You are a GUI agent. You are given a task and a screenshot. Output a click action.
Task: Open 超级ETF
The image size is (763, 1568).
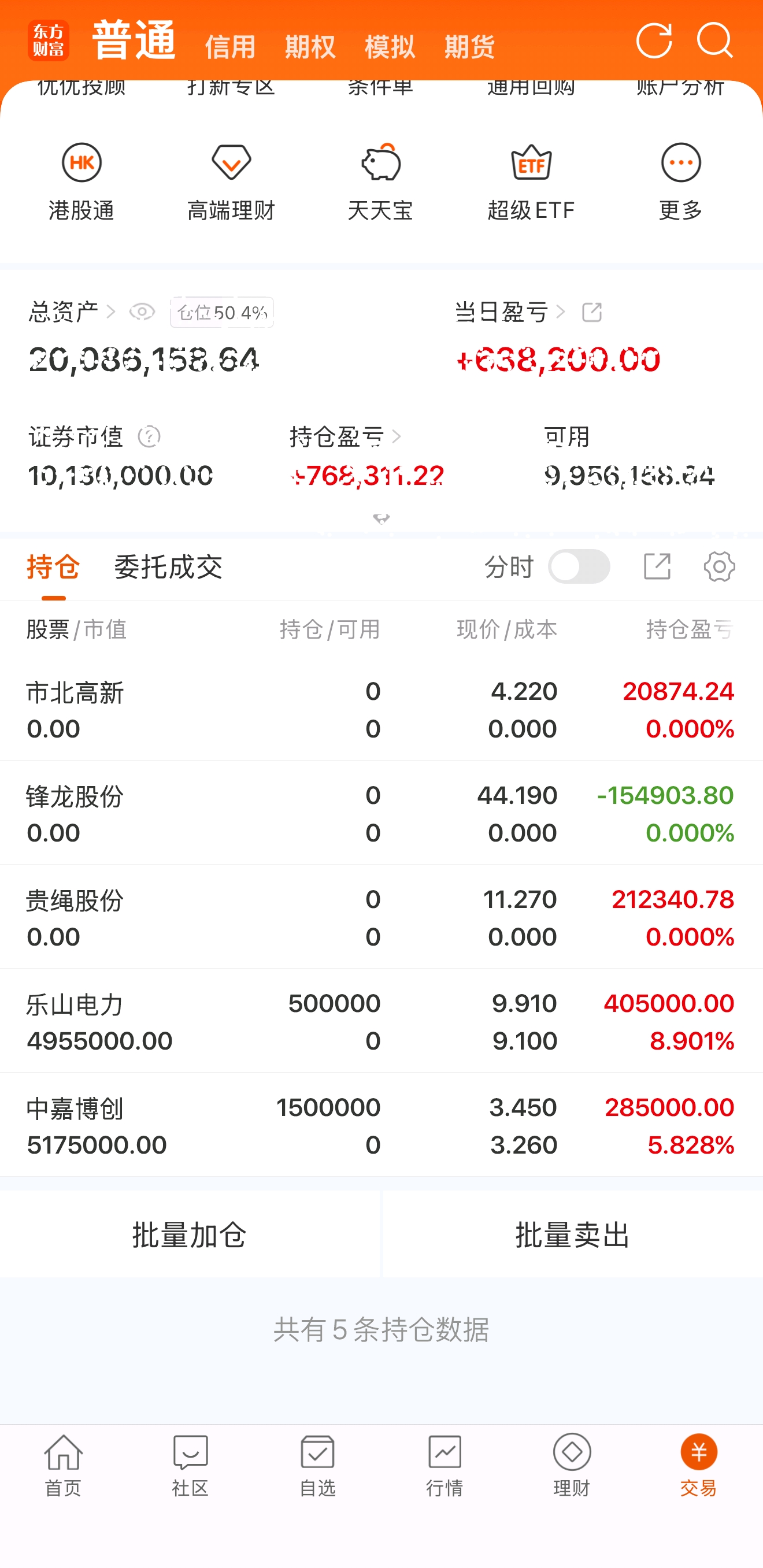[x=531, y=182]
